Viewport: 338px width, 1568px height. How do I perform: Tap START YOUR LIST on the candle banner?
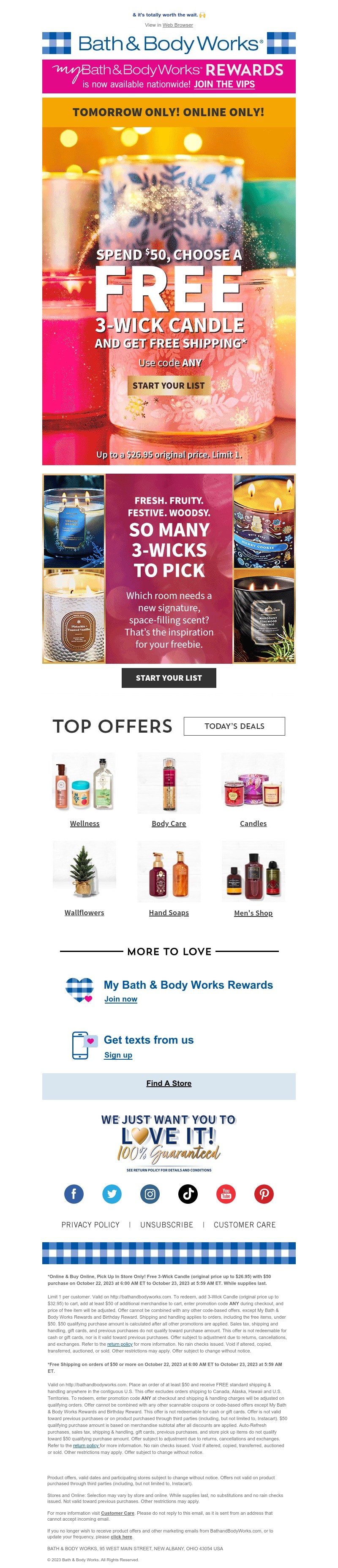click(169, 385)
